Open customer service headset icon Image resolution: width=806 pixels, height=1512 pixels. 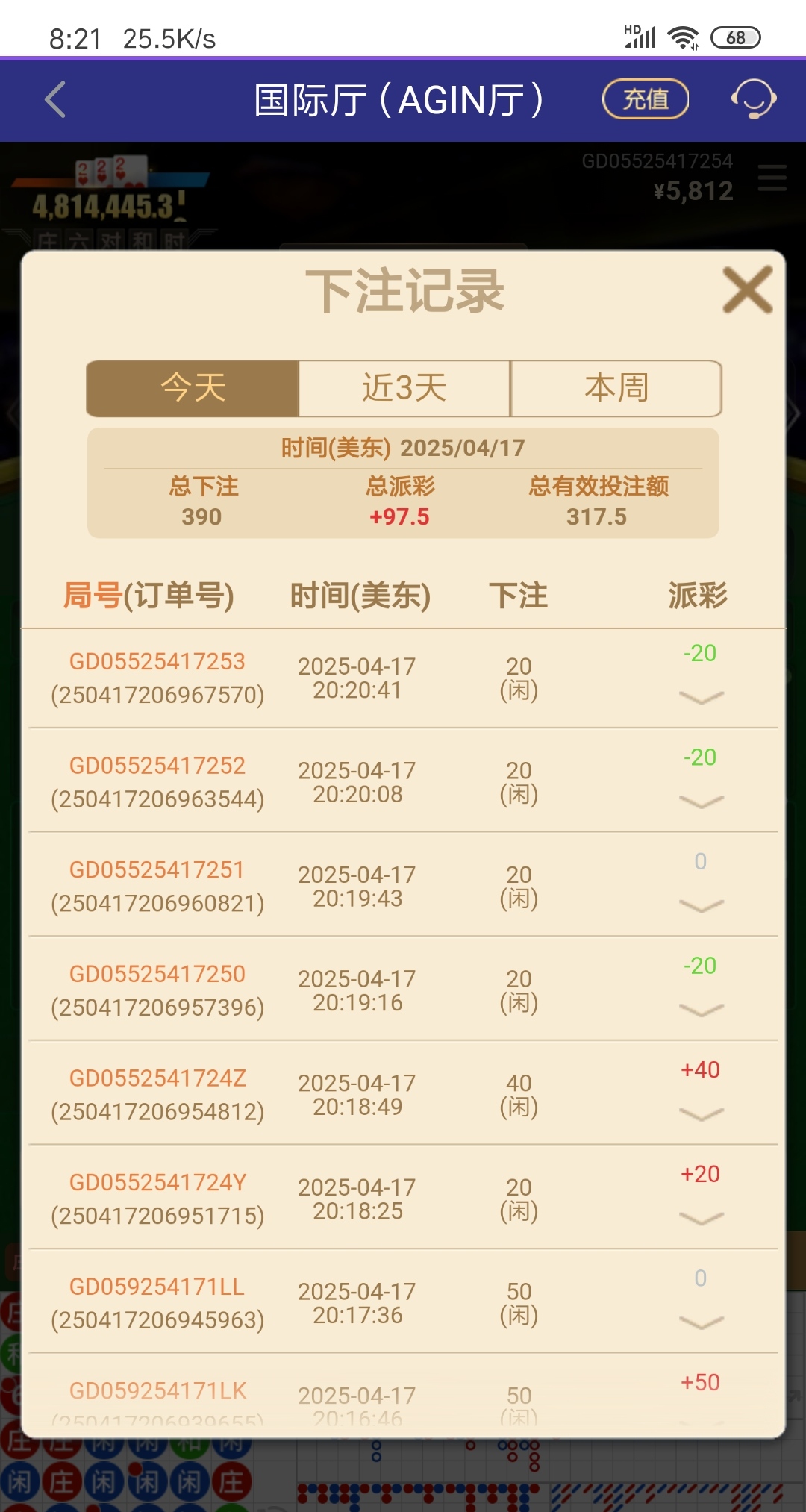(x=753, y=99)
